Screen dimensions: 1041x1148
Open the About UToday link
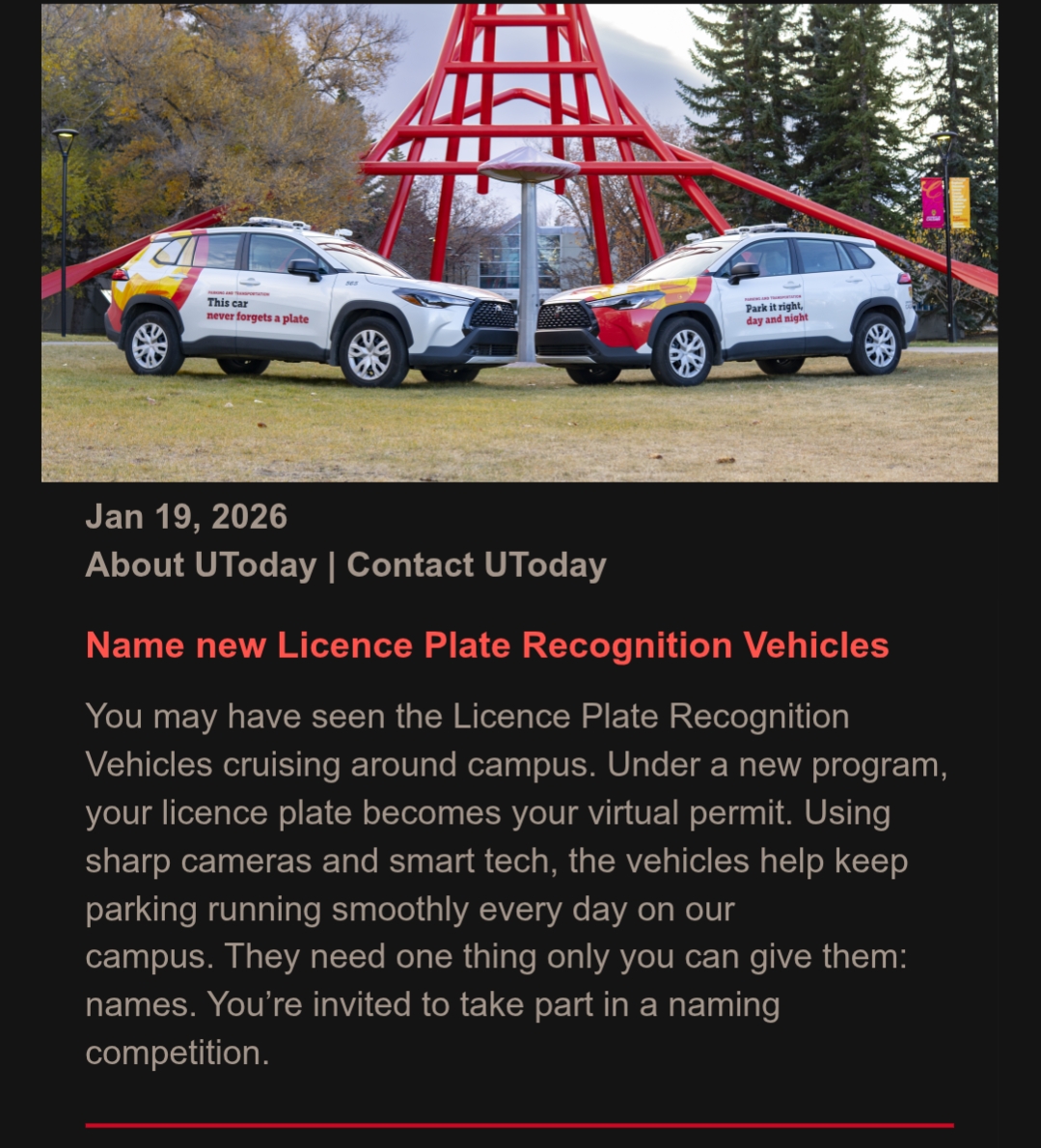click(201, 565)
